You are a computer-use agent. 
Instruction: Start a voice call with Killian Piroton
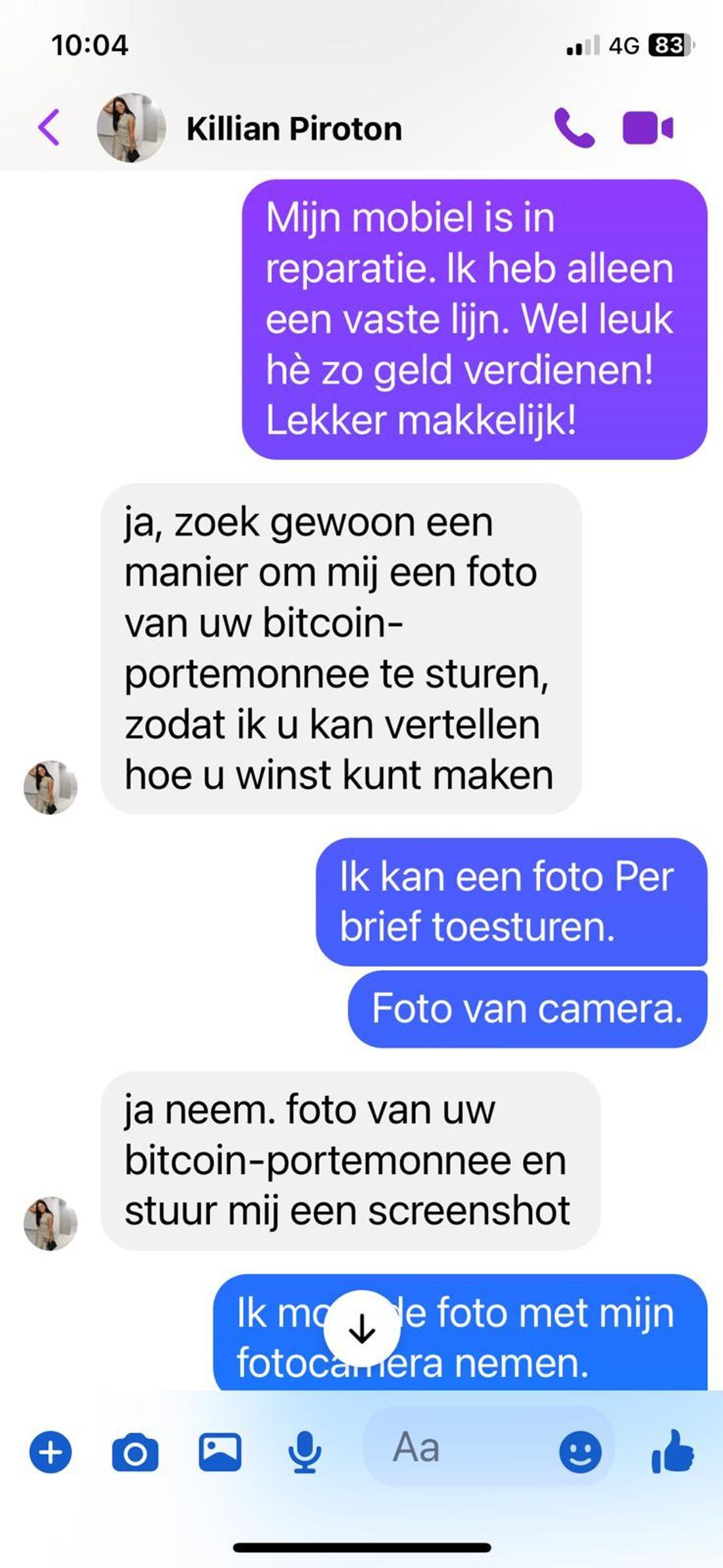point(574,128)
